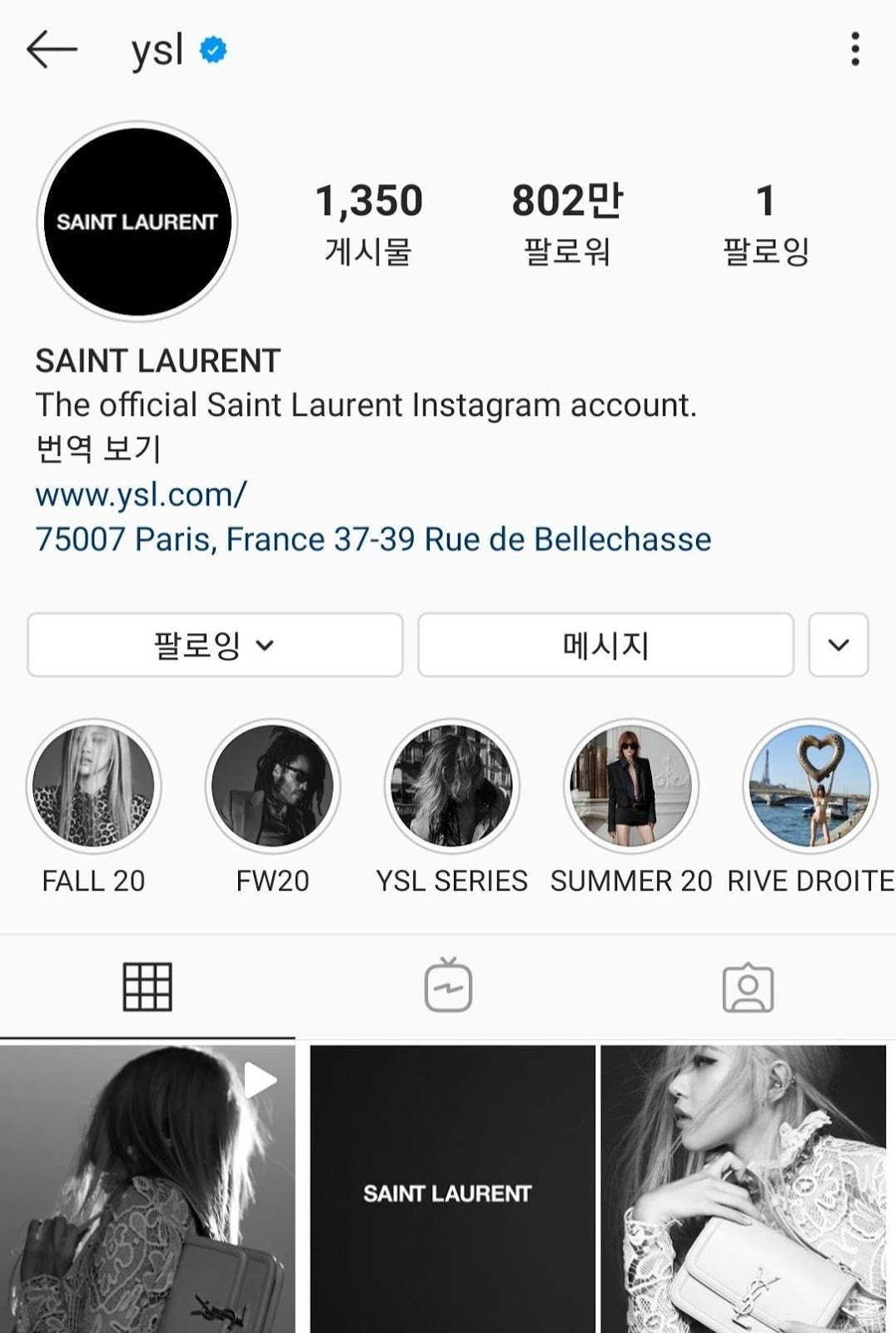
Task: Open the SAINT LAURENT logo post
Action: pyautogui.click(x=452, y=1190)
